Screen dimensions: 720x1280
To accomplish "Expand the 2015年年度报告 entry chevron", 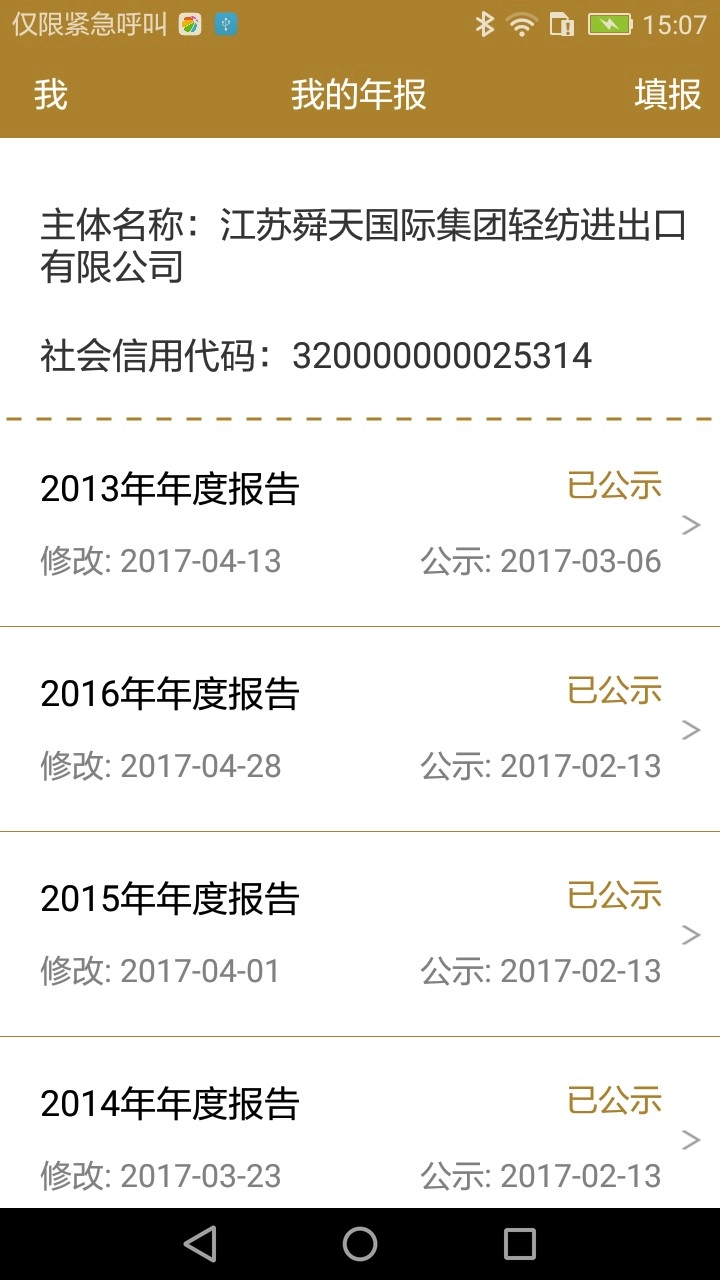I will coord(691,935).
